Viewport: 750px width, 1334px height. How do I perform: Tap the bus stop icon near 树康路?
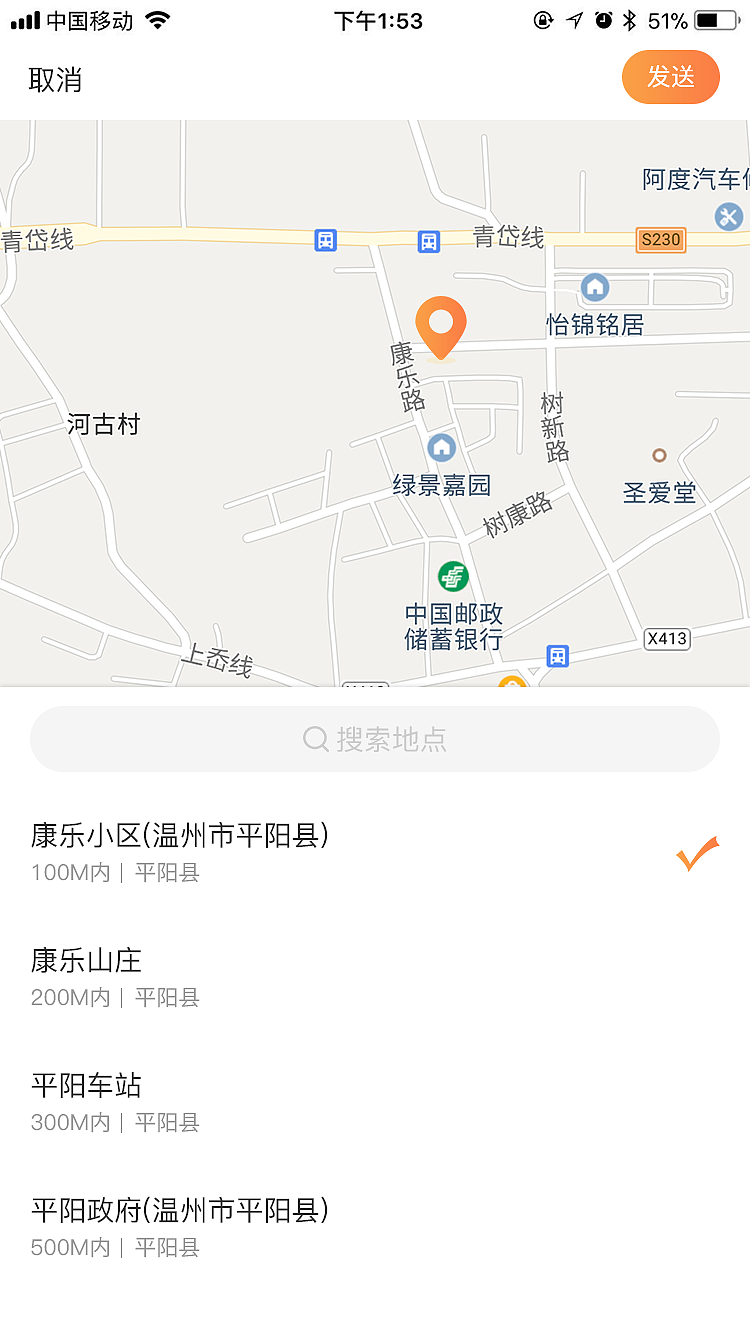[557, 657]
